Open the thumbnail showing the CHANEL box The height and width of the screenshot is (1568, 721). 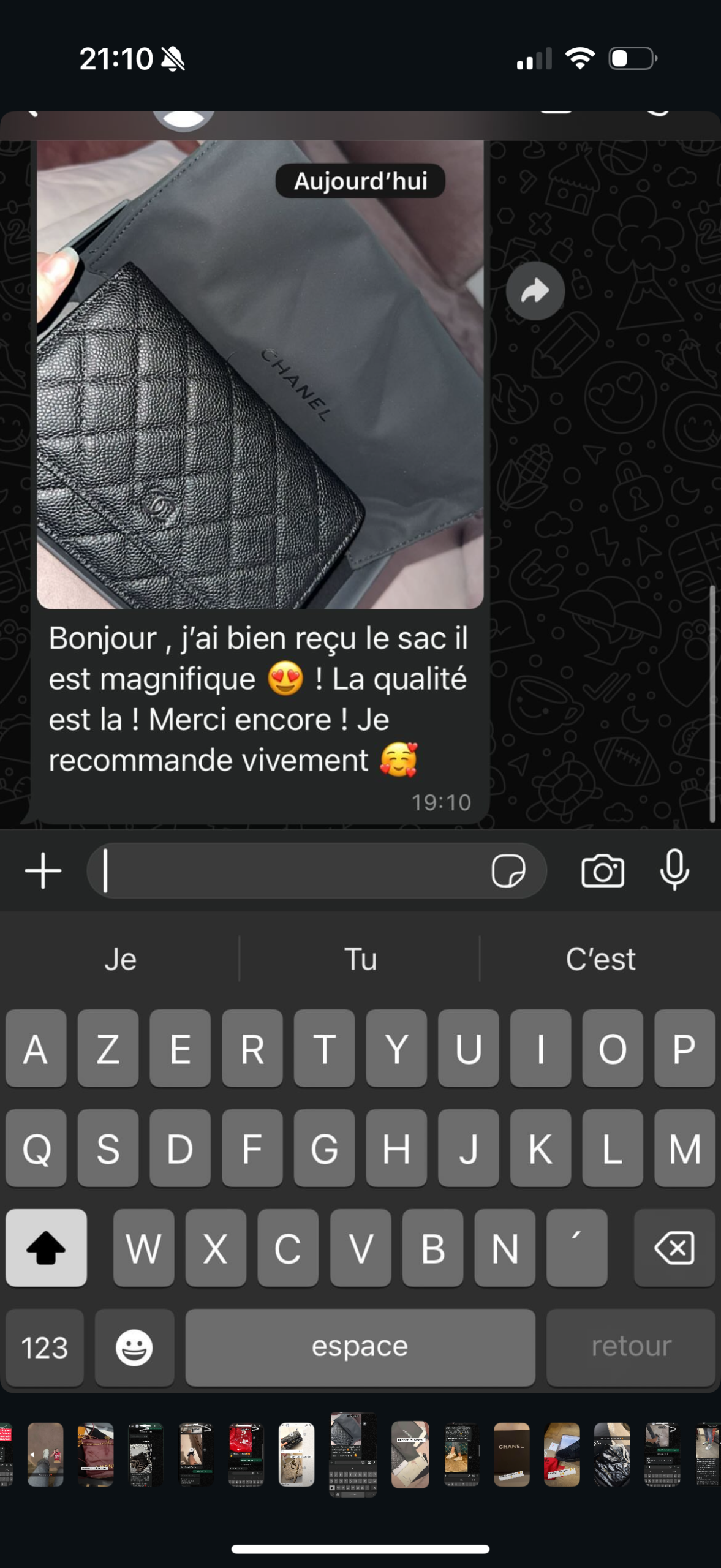point(511,1454)
